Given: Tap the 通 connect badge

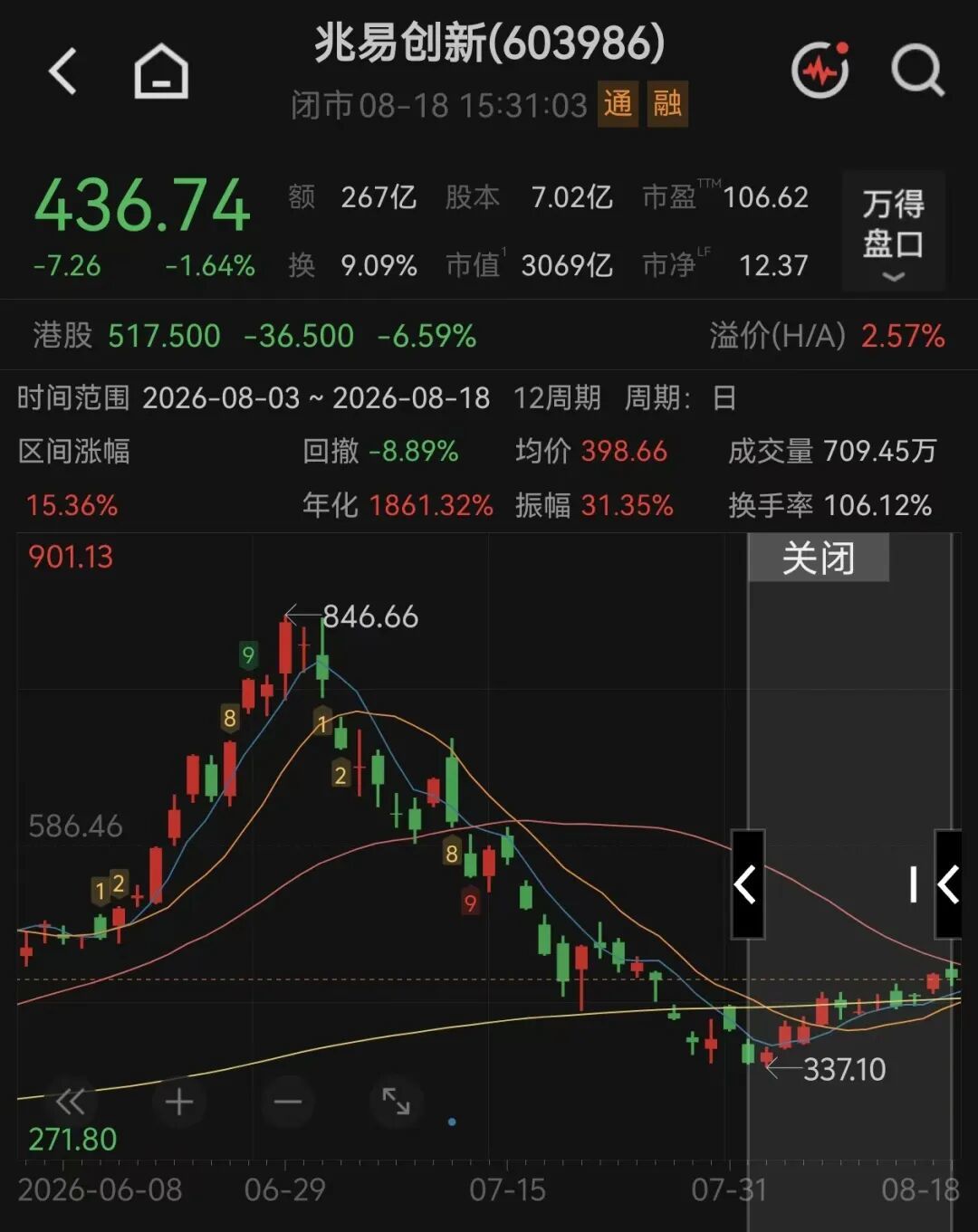Looking at the screenshot, I should pyautogui.click(x=618, y=104).
